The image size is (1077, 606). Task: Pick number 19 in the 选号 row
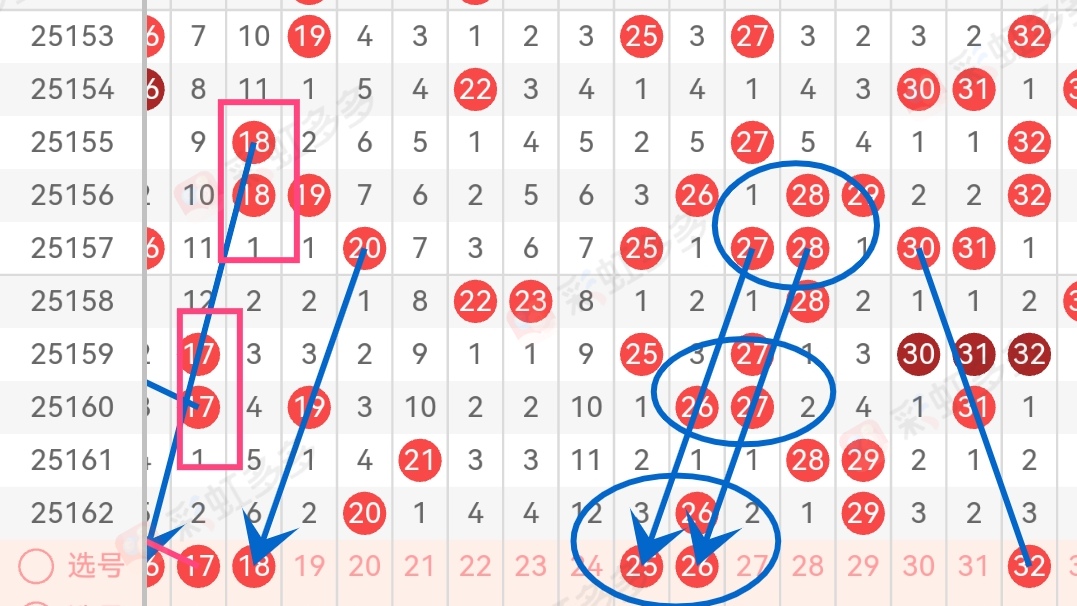pos(309,567)
